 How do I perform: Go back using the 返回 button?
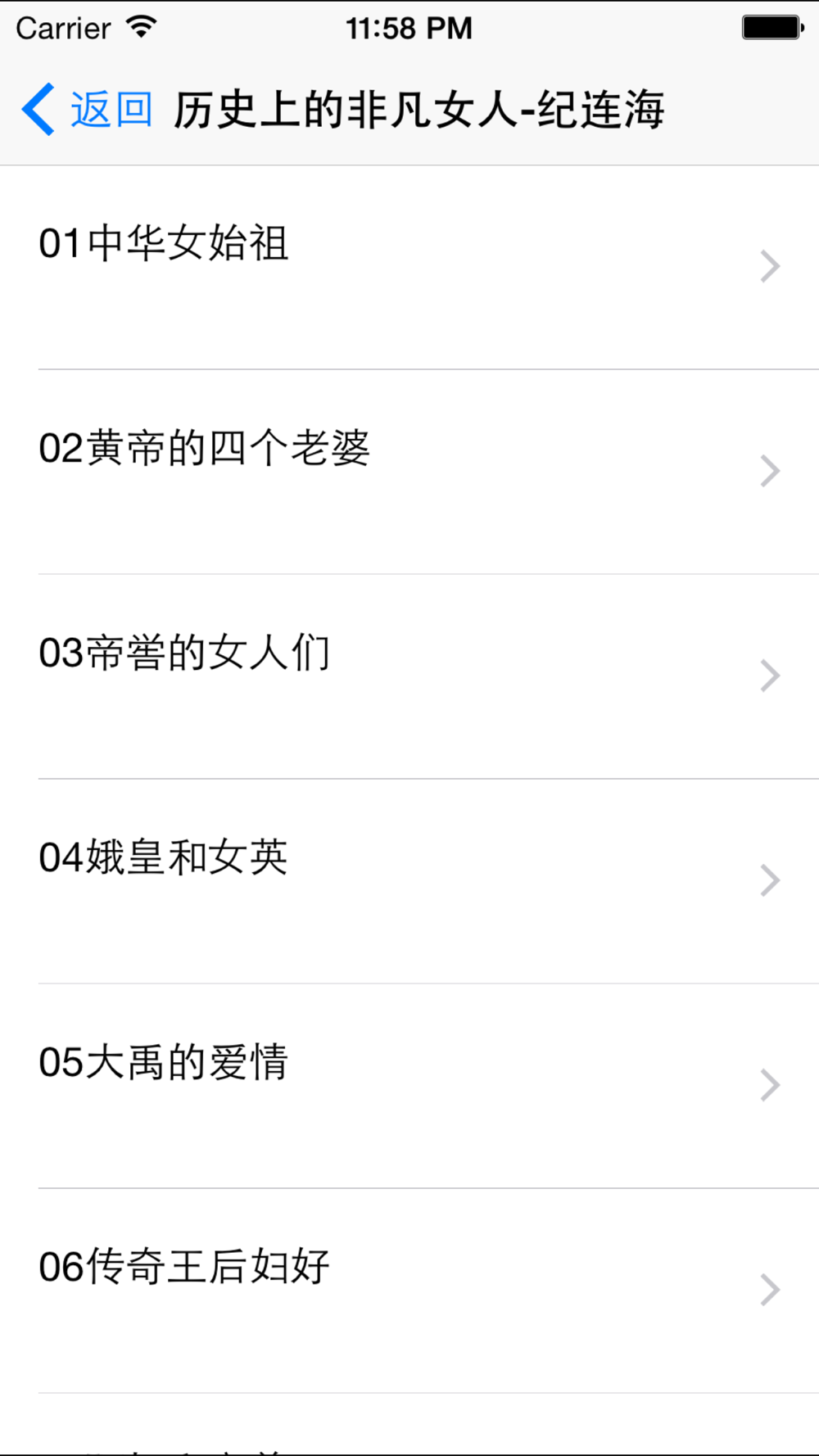point(88,110)
